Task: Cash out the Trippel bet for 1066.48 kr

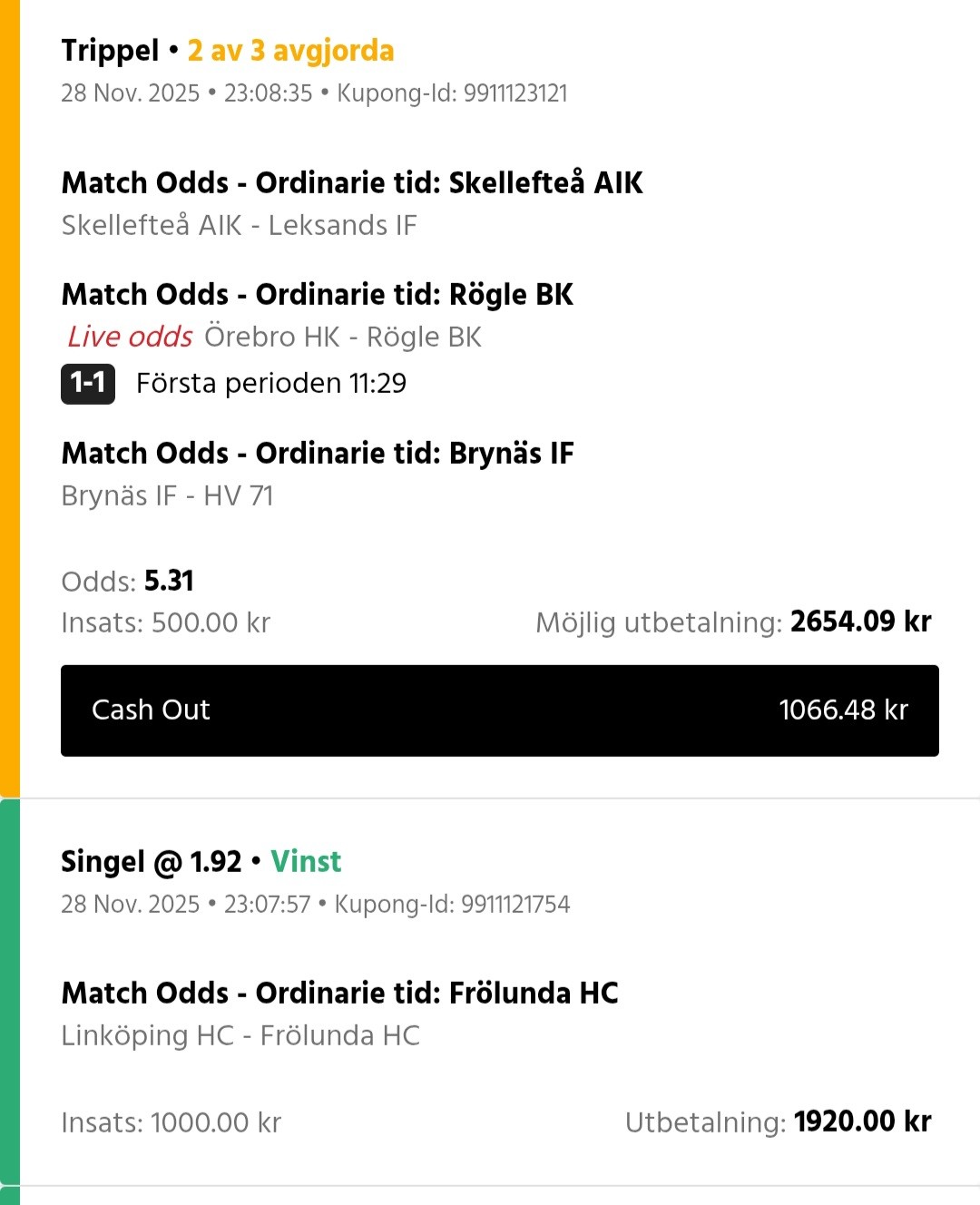Action: 499,710
